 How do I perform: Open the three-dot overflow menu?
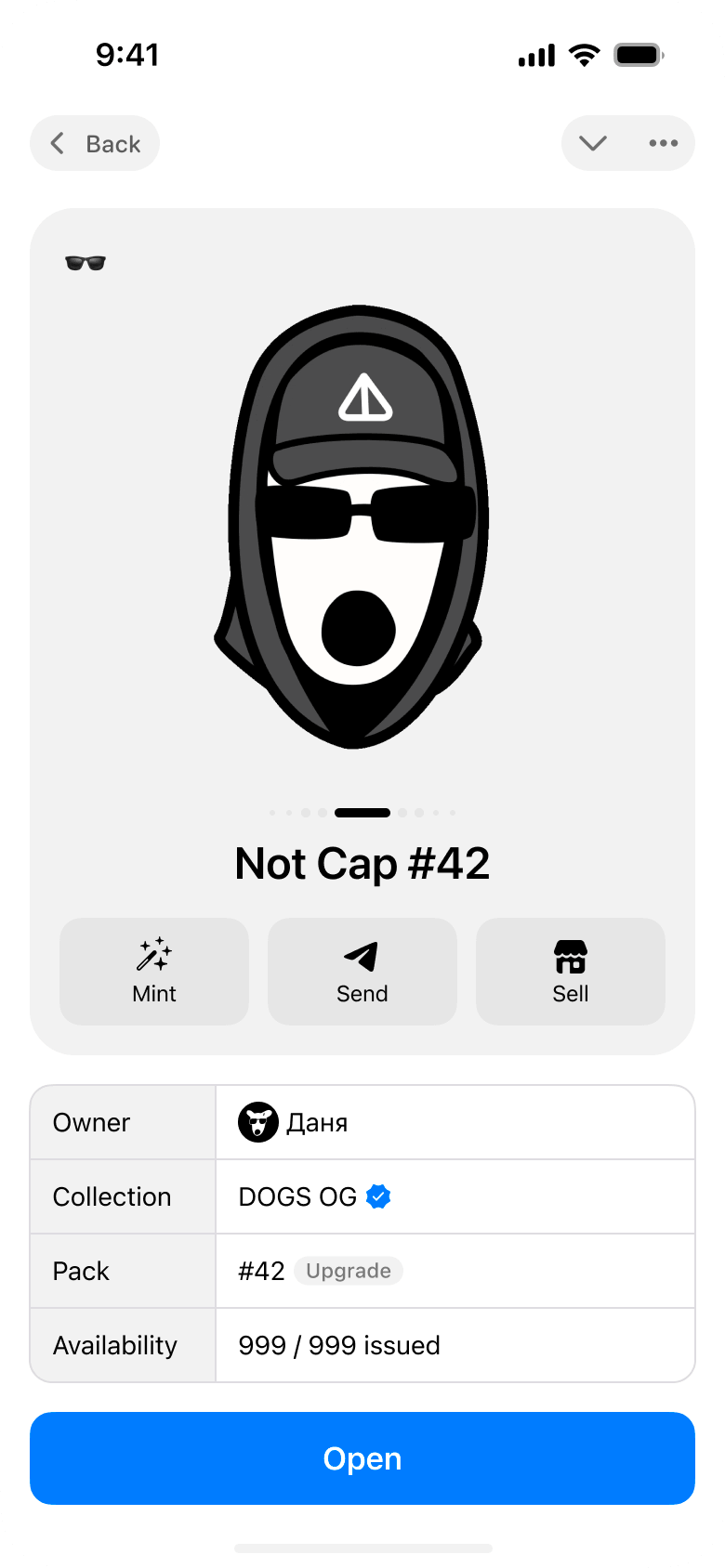coord(664,143)
